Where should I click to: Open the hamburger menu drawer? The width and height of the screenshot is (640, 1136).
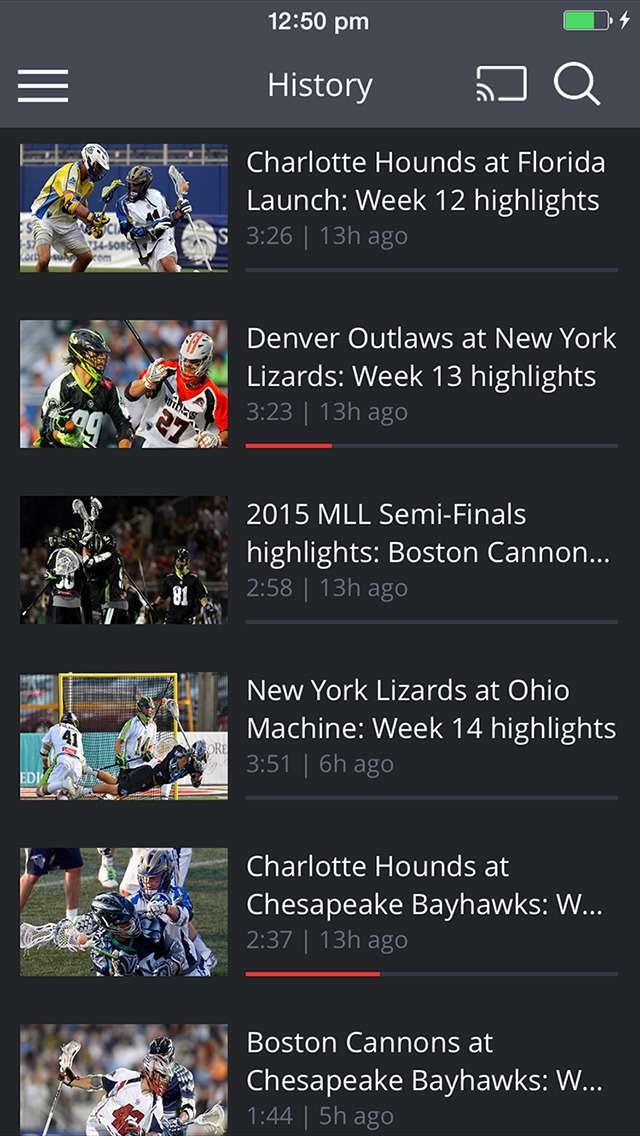pyautogui.click(x=43, y=86)
